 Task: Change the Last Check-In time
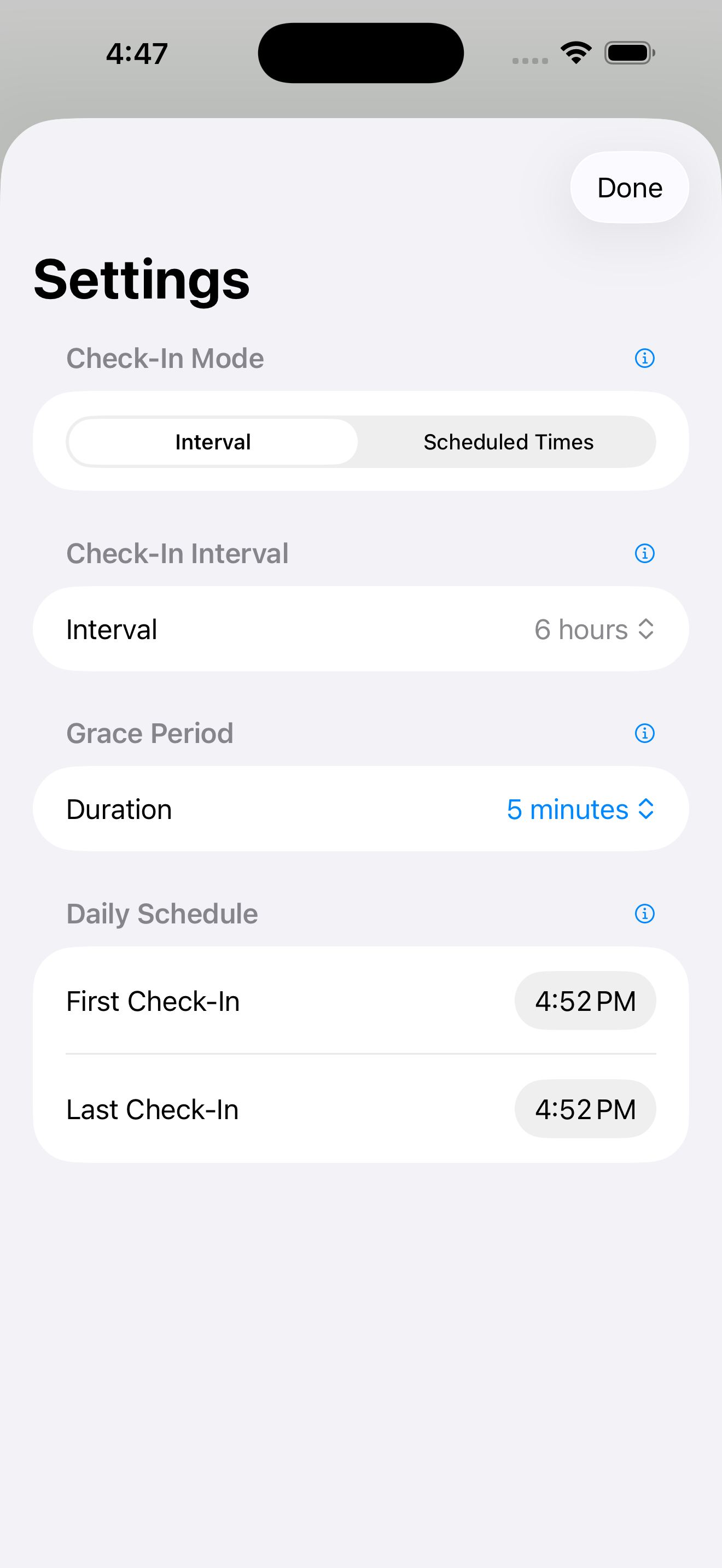click(x=584, y=1108)
